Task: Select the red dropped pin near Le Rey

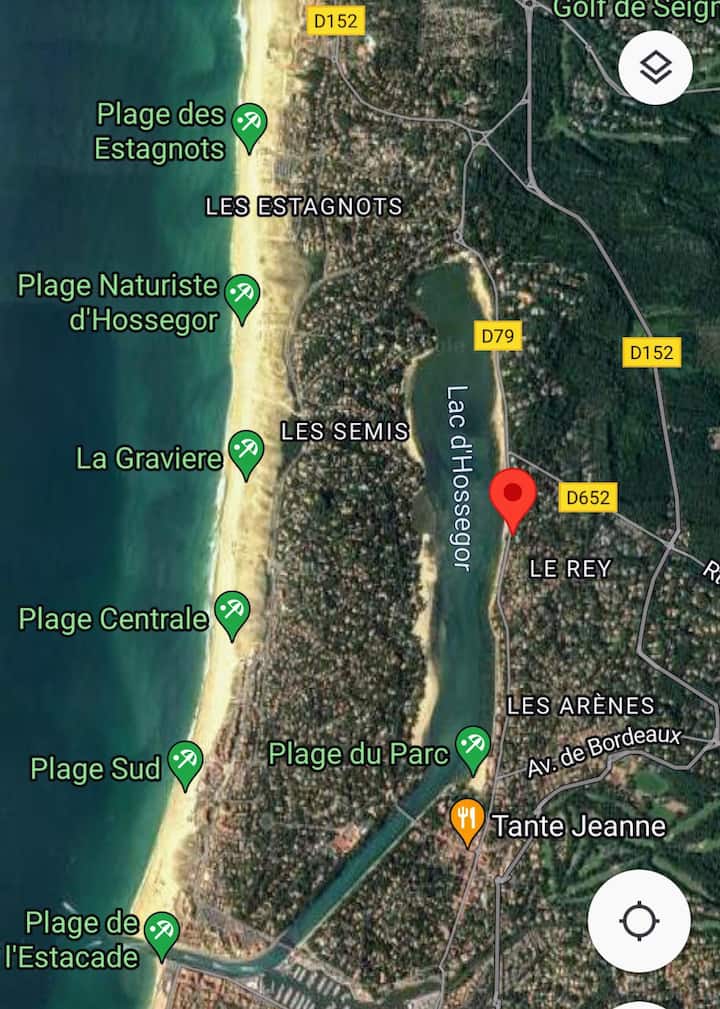Action: [x=513, y=496]
